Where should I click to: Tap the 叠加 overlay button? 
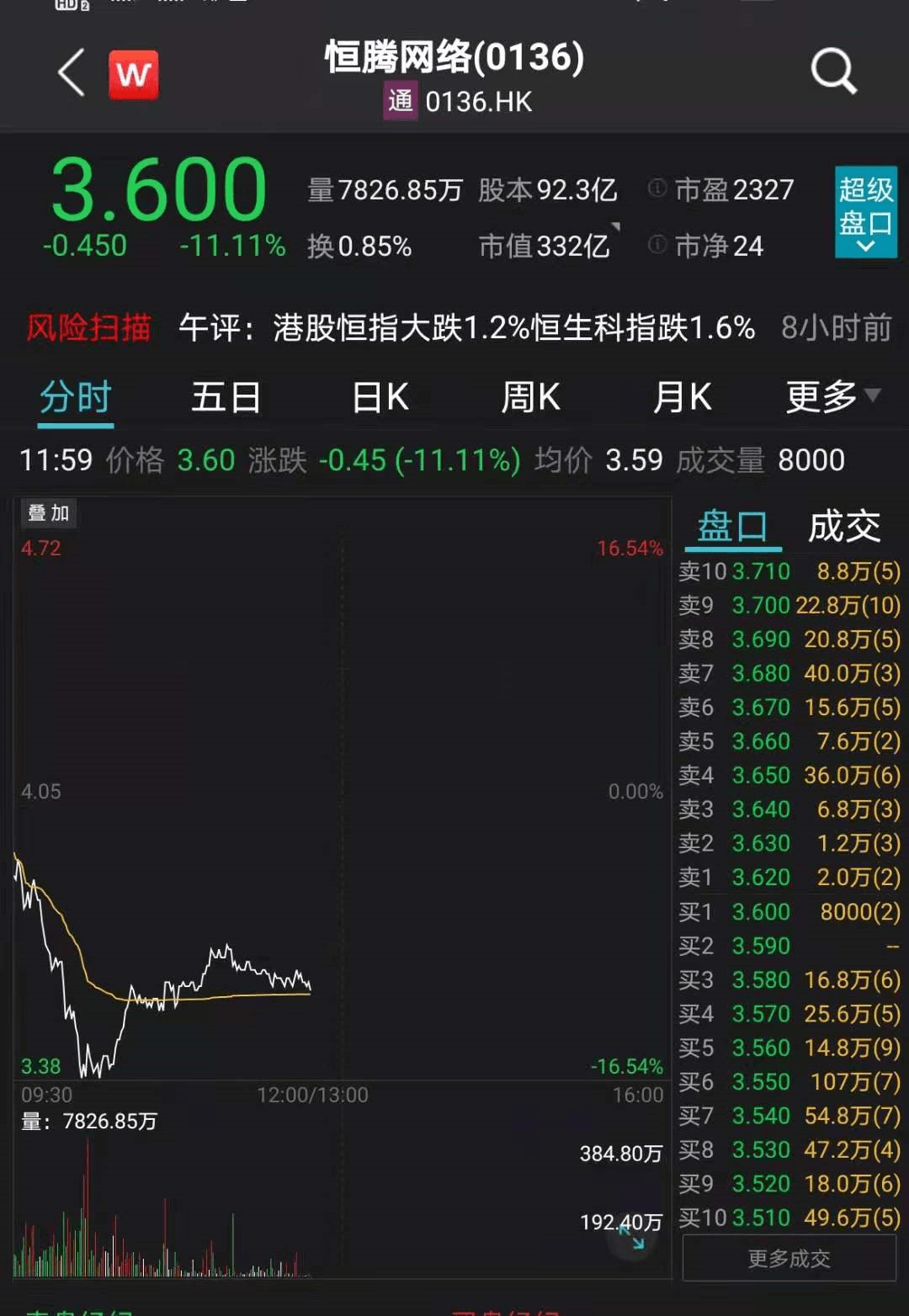(x=49, y=513)
